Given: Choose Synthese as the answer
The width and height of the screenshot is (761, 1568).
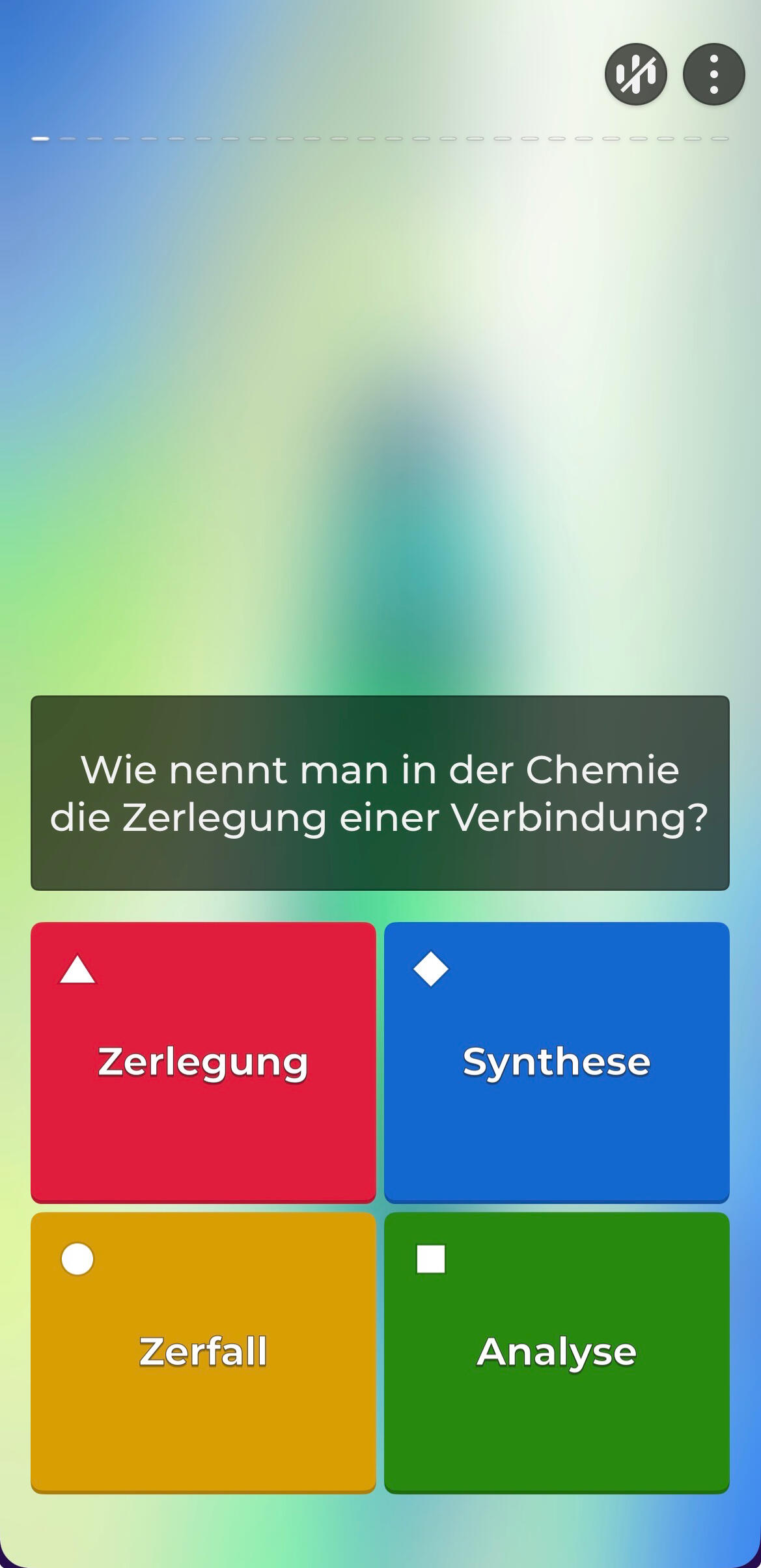Looking at the screenshot, I should coord(557,1062).
